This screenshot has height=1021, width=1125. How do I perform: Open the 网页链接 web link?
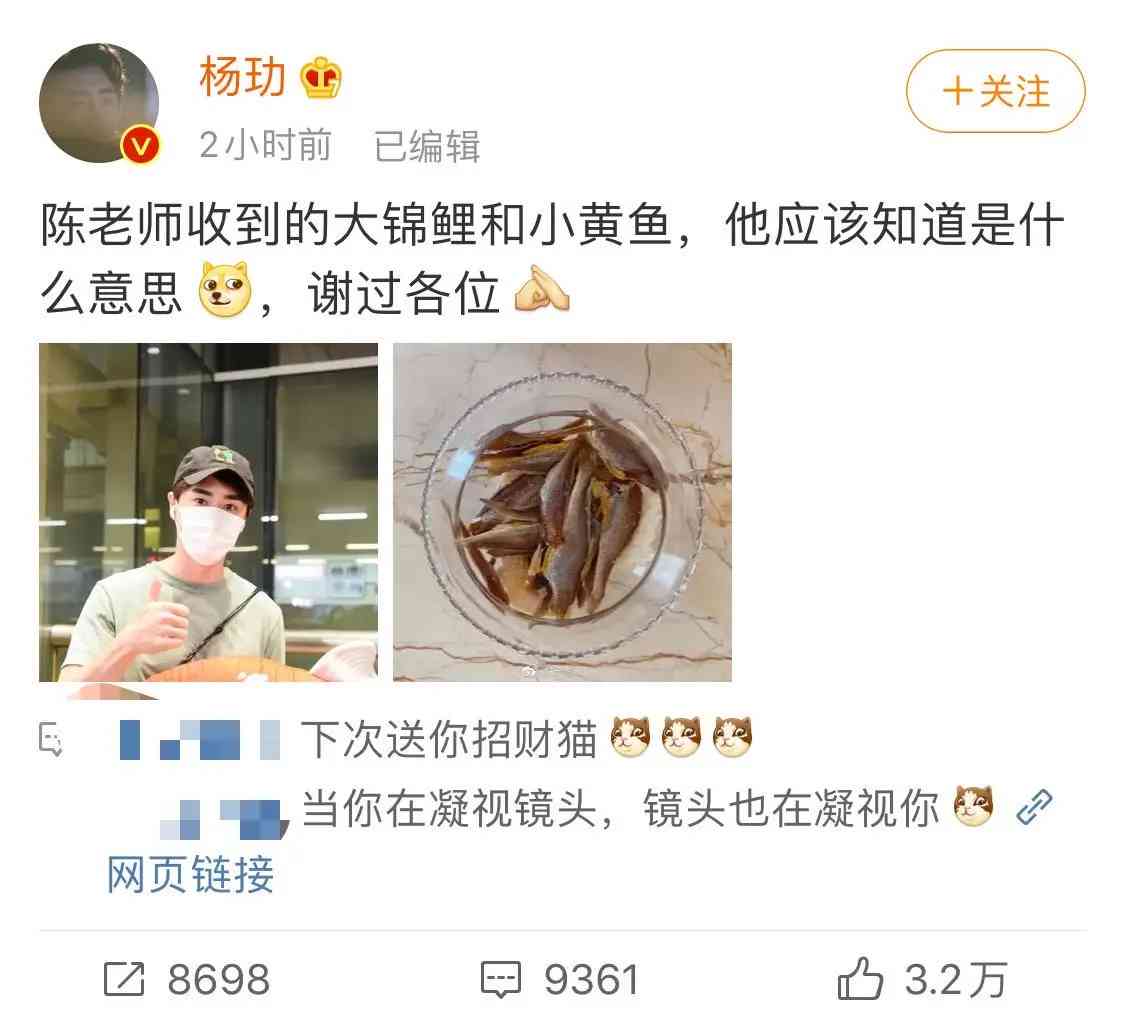tap(190, 875)
